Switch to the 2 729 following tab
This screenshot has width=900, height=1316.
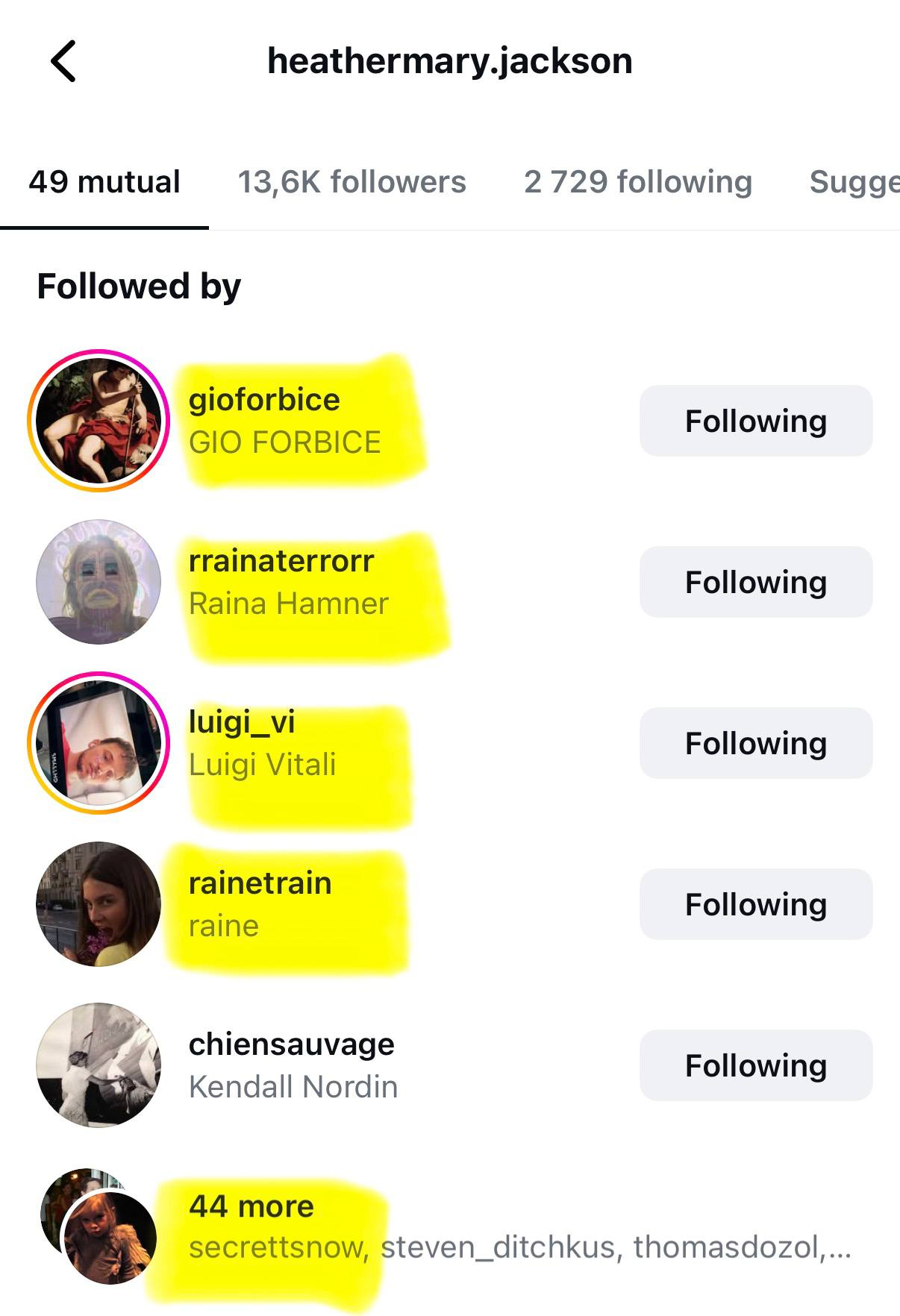pyautogui.click(x=637, y=182)
